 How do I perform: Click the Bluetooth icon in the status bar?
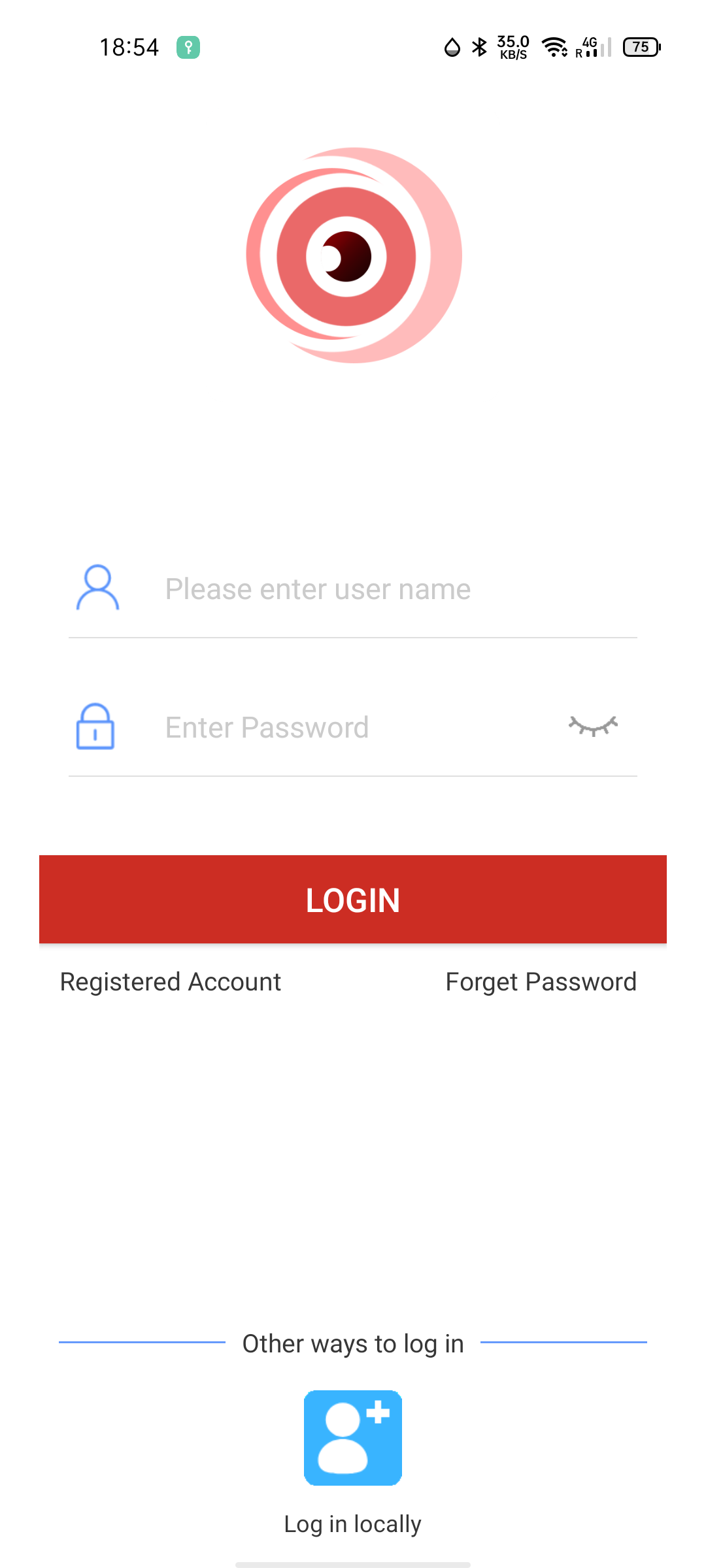[x=479, y=47]
